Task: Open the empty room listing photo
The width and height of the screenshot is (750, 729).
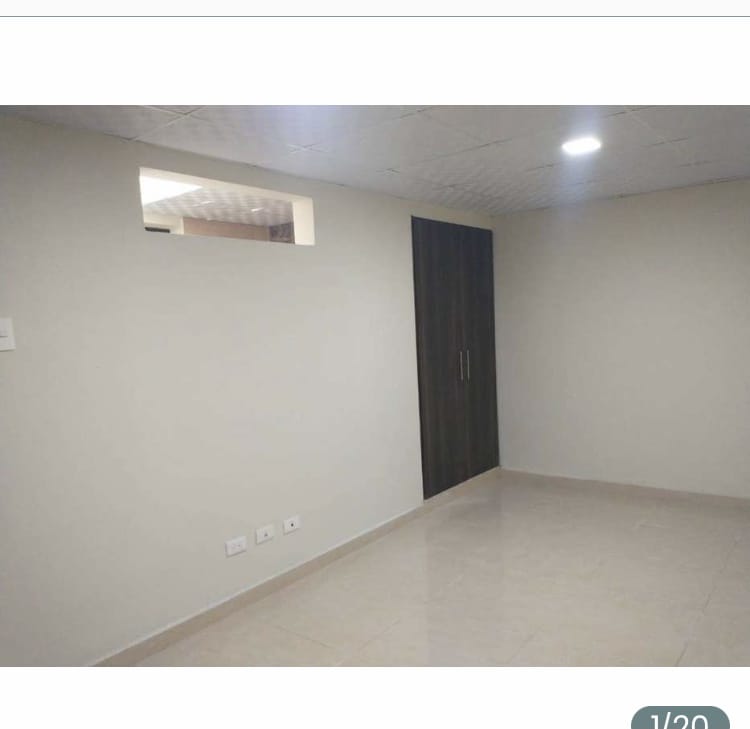Action: coord(375,385)
